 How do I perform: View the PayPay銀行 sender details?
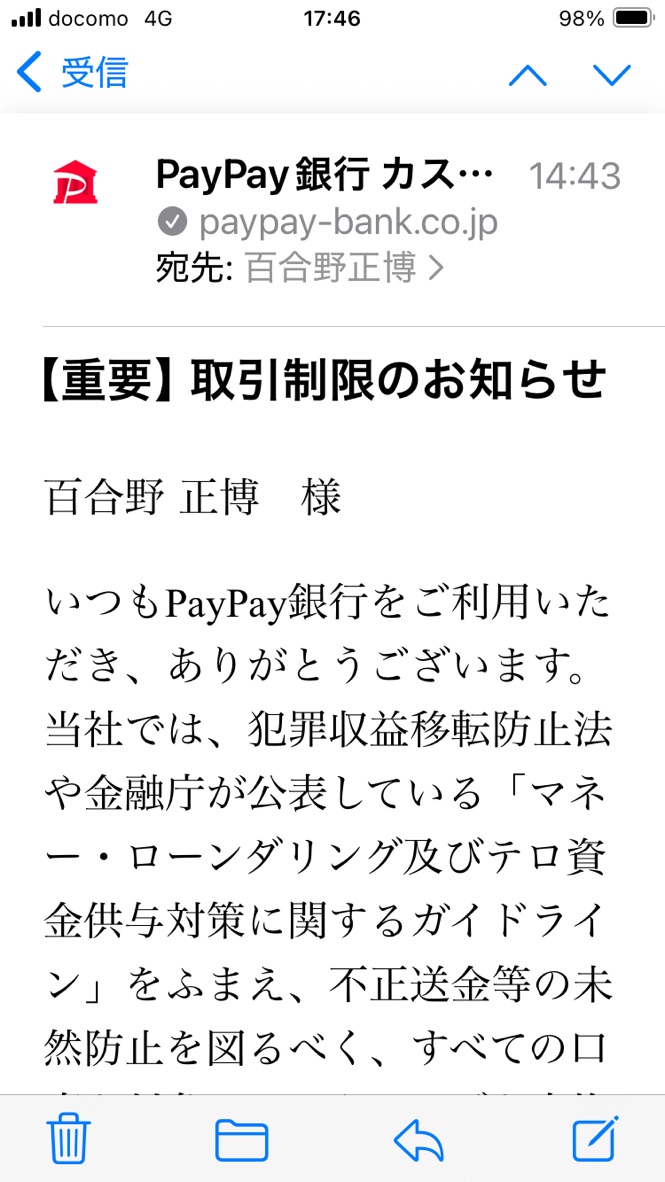click(324, 176)
